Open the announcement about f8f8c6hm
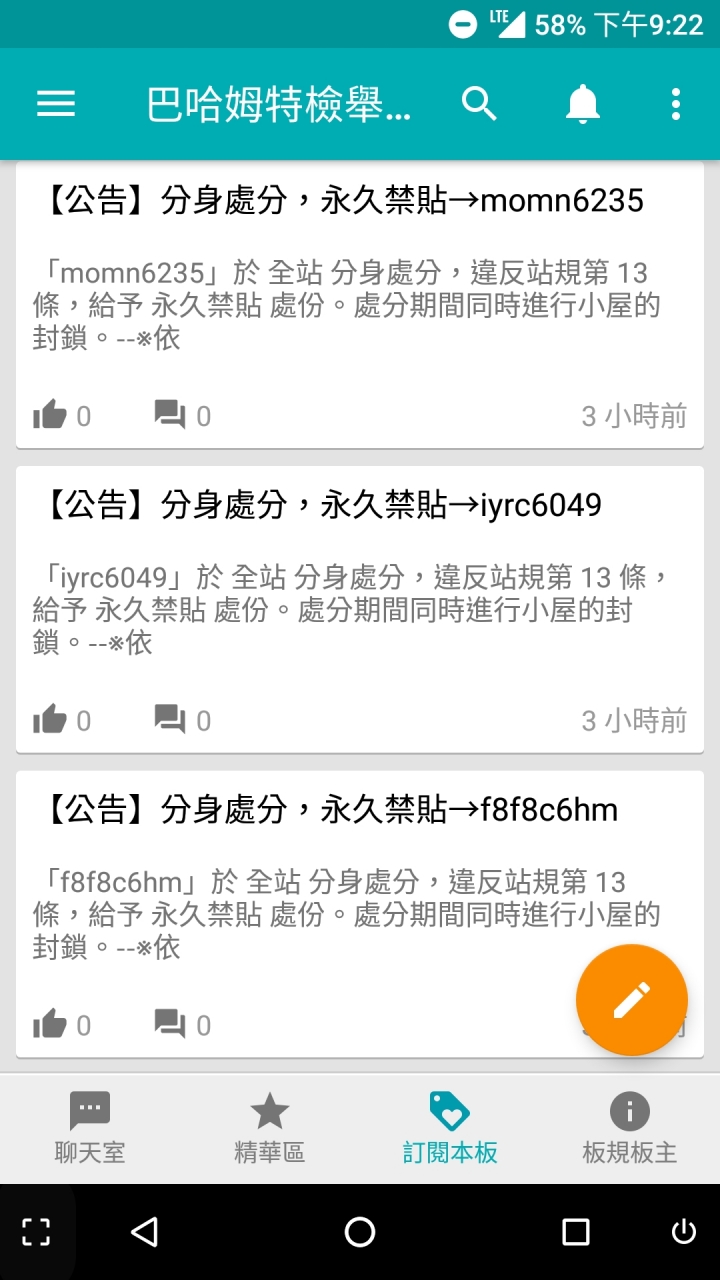This screenshot has height=1280, width=720. 332,810
